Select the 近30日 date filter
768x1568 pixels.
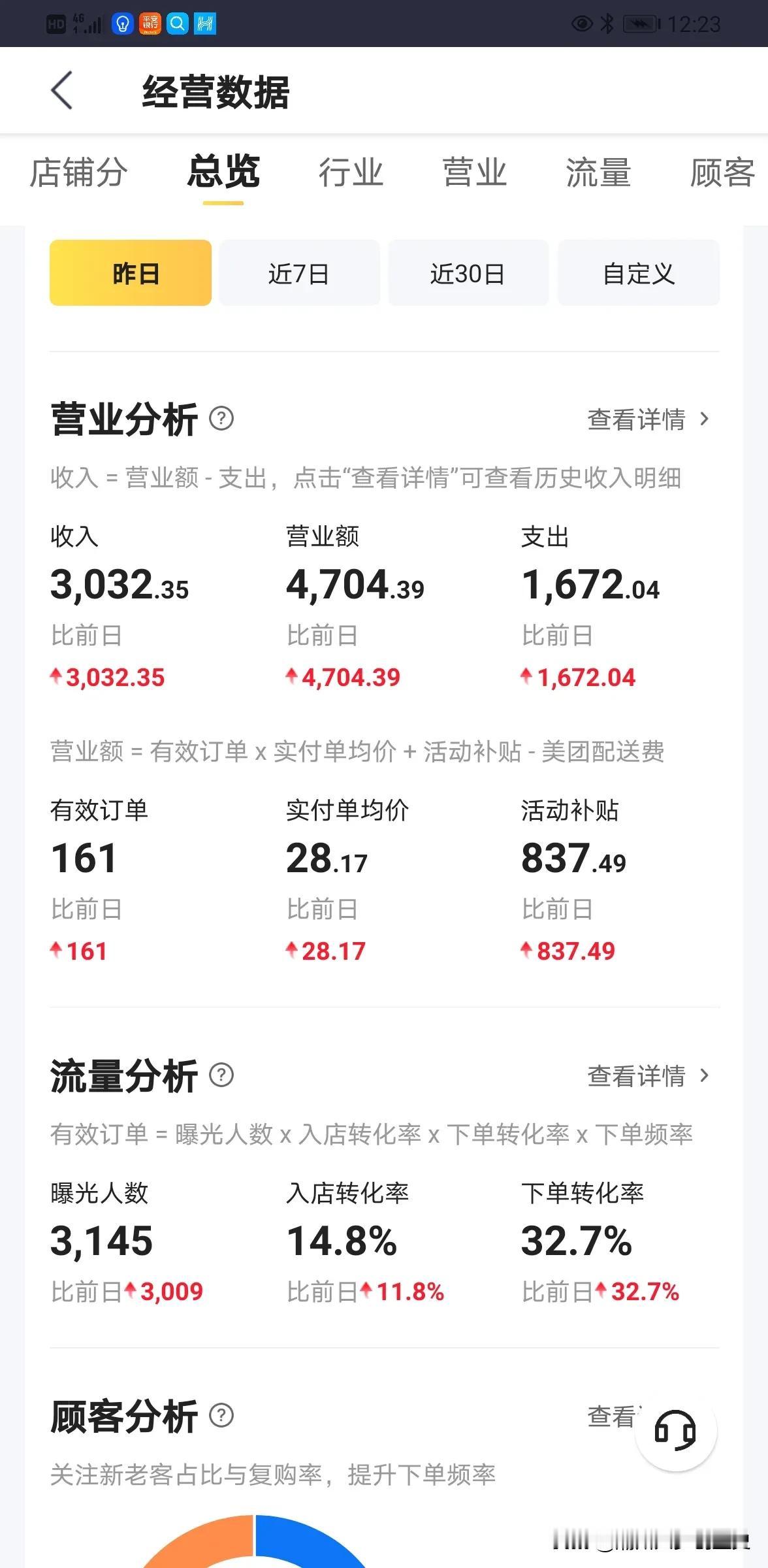pos(468,273)
